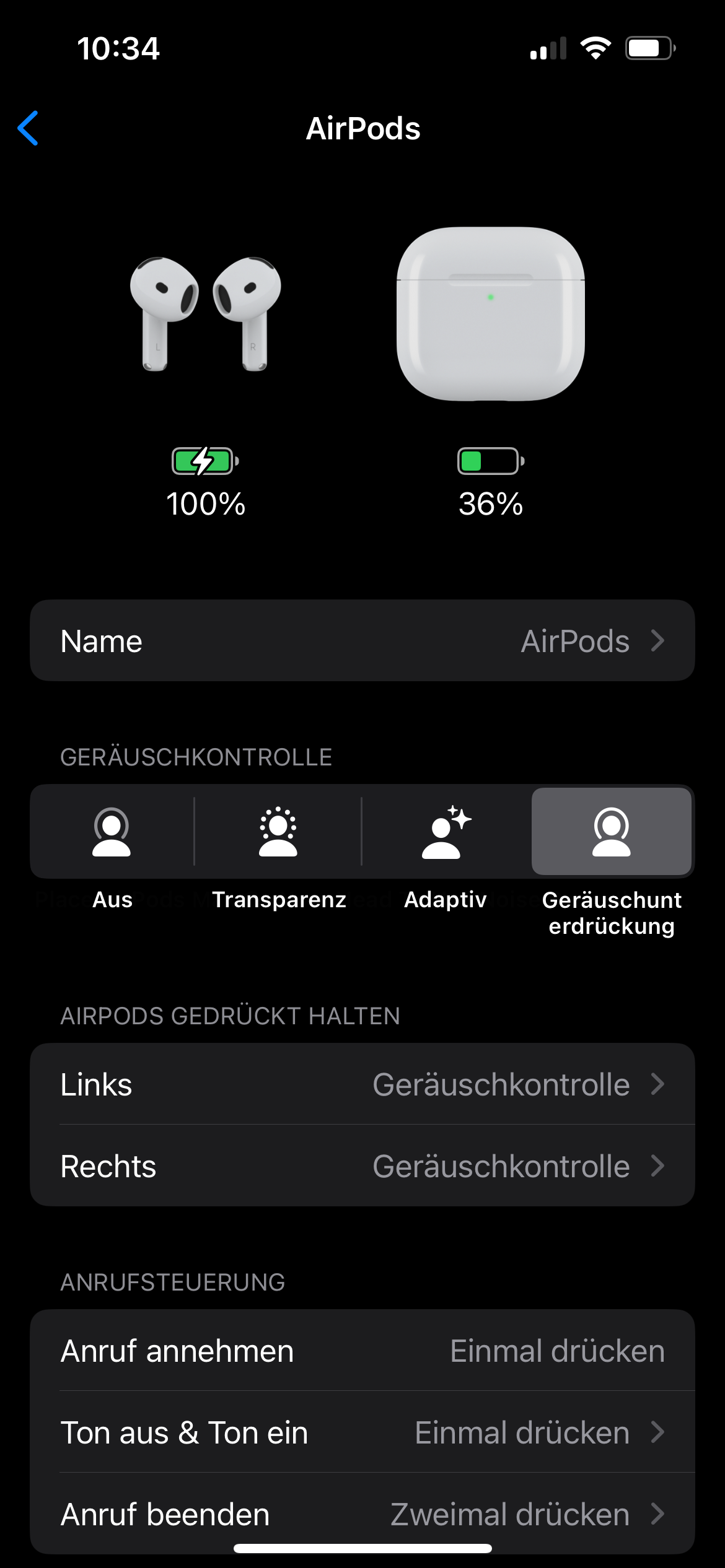This screenshot has width=725, height=1568.
Task: Select Geräuschunterdrückung mode
Action: pos(612,832)
